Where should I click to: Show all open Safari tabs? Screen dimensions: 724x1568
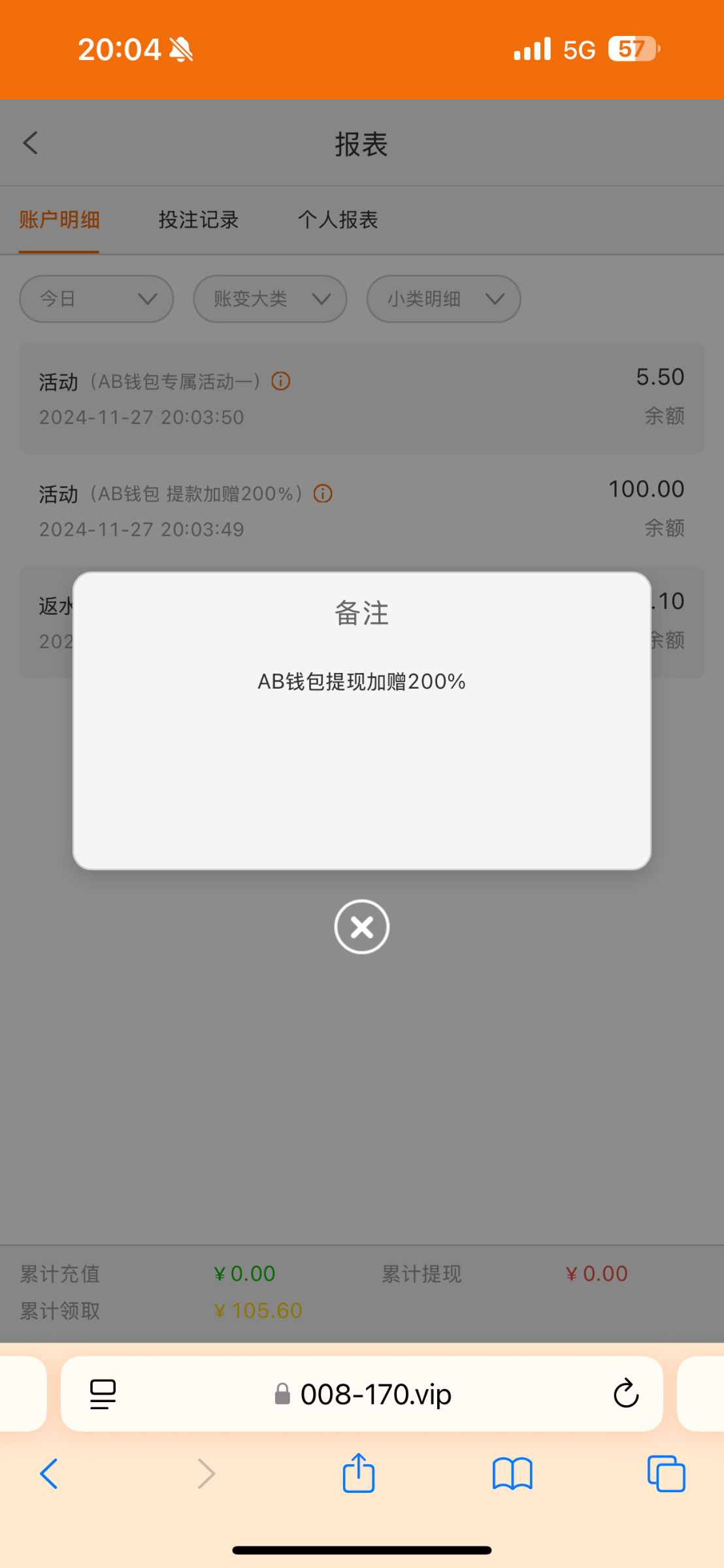point(666,1474)
